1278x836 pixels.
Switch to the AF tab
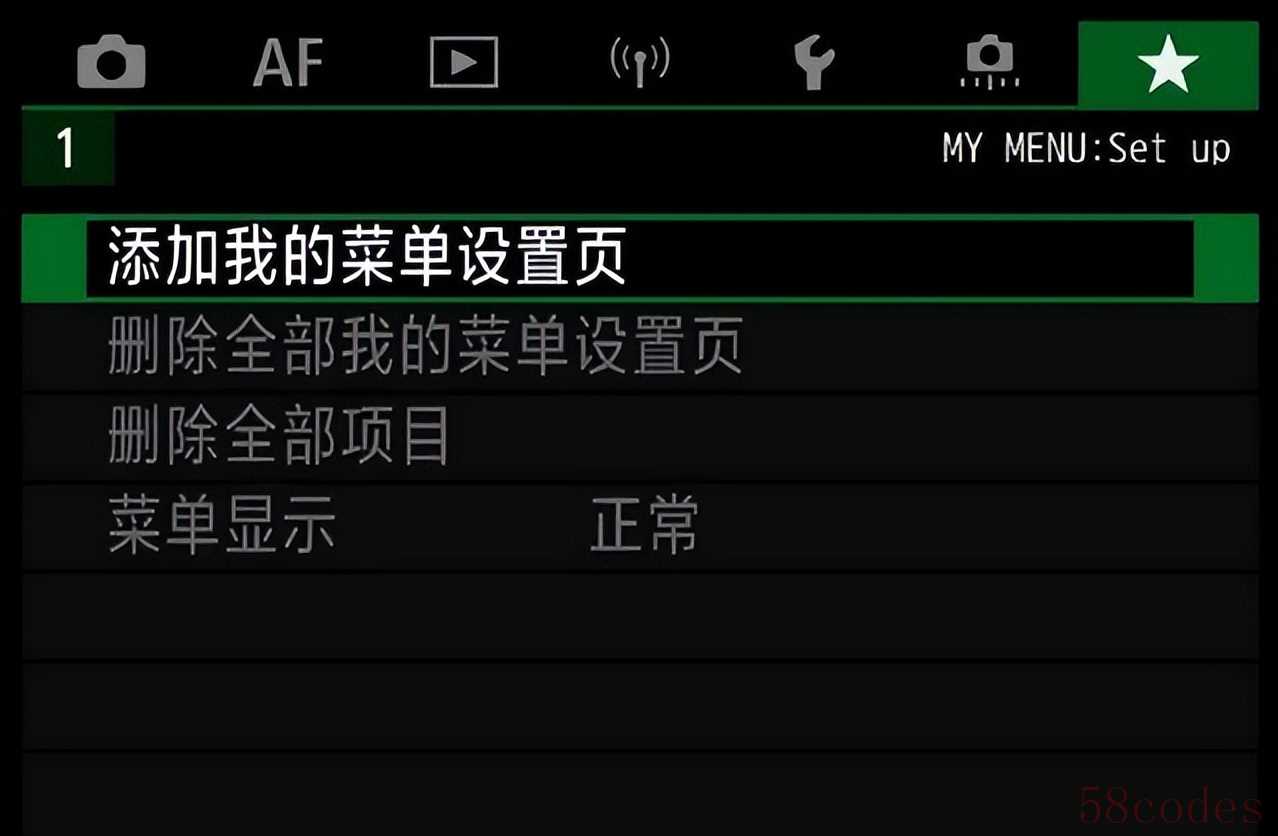[x=288, y=62]
